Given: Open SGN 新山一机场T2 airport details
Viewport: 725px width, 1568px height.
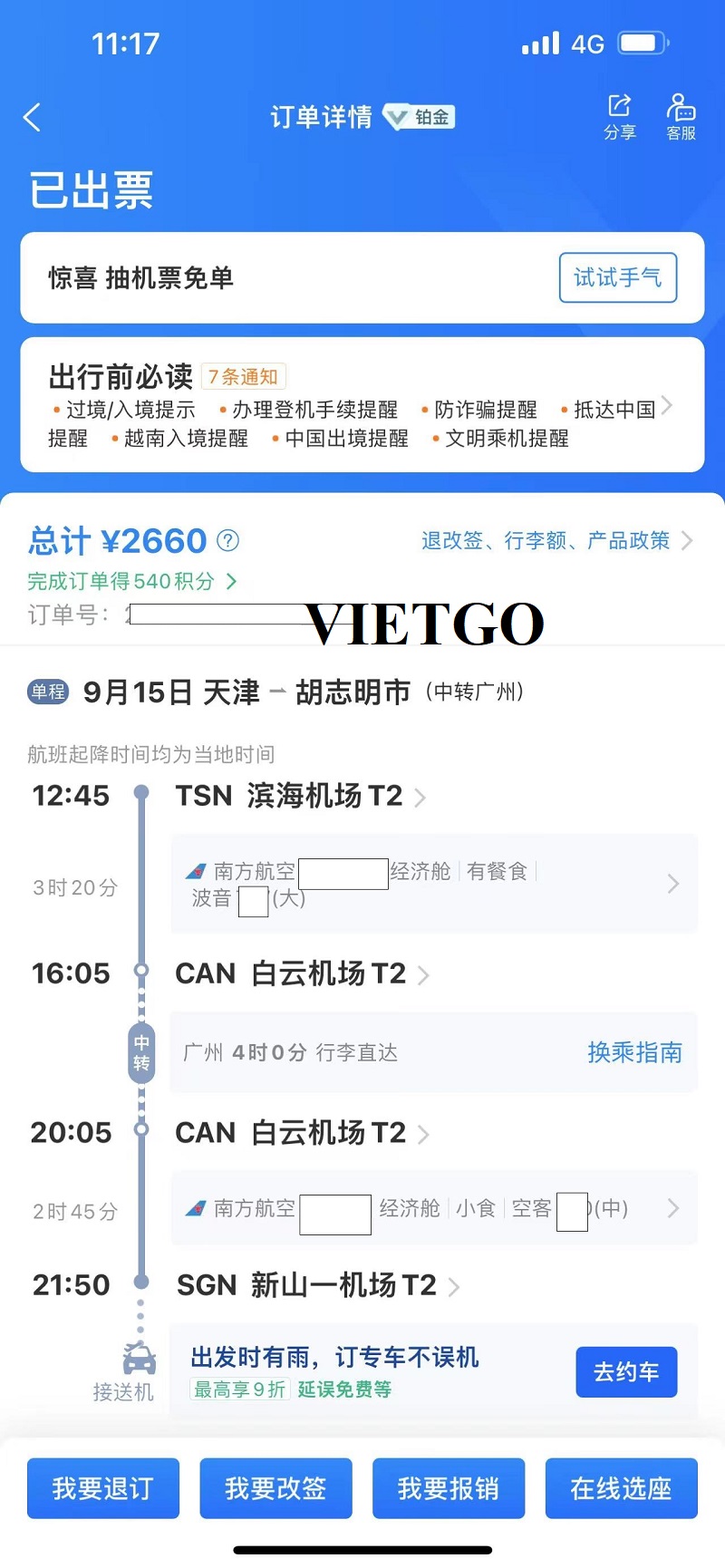Looking at the screenshot, I should point(318,1285).
